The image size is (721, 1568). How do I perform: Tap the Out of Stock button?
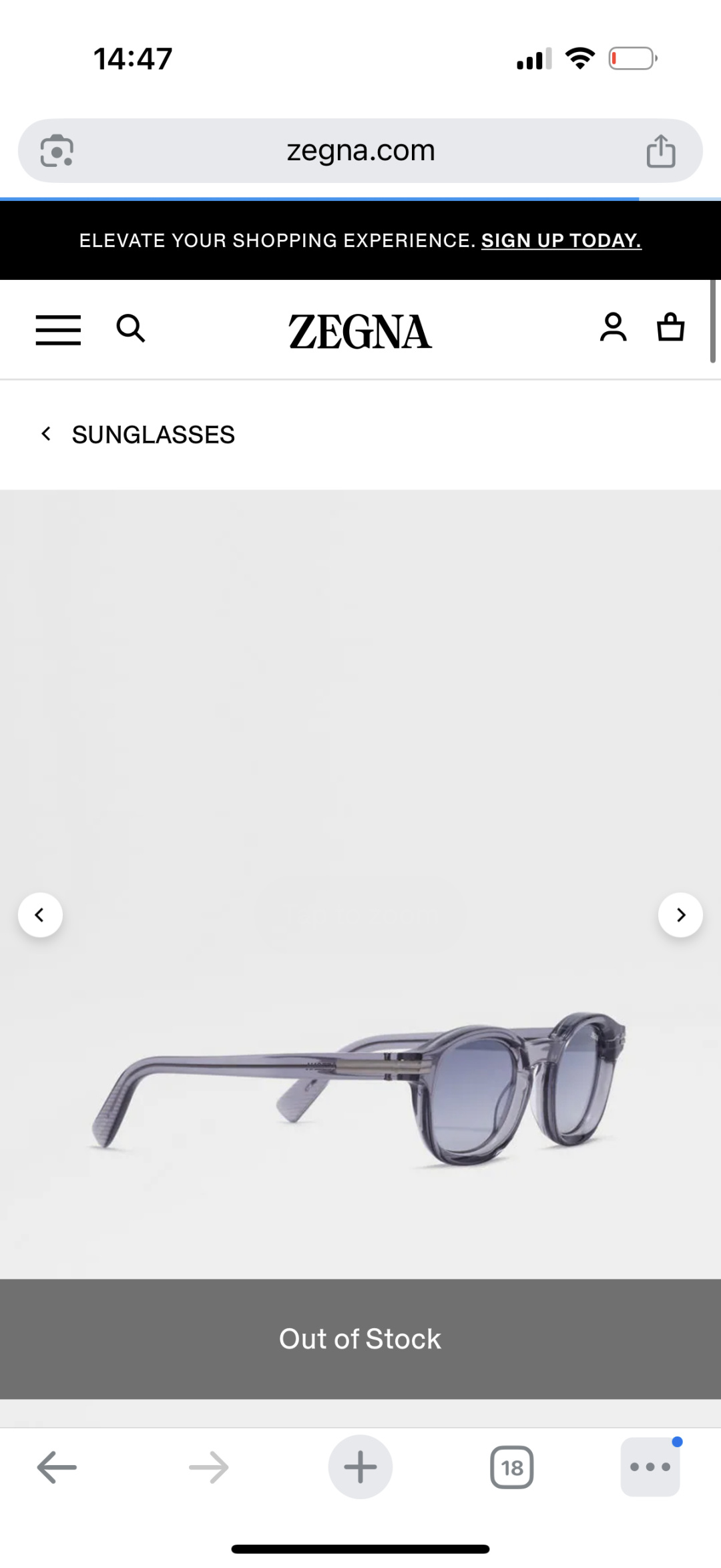coord(360,1339)
